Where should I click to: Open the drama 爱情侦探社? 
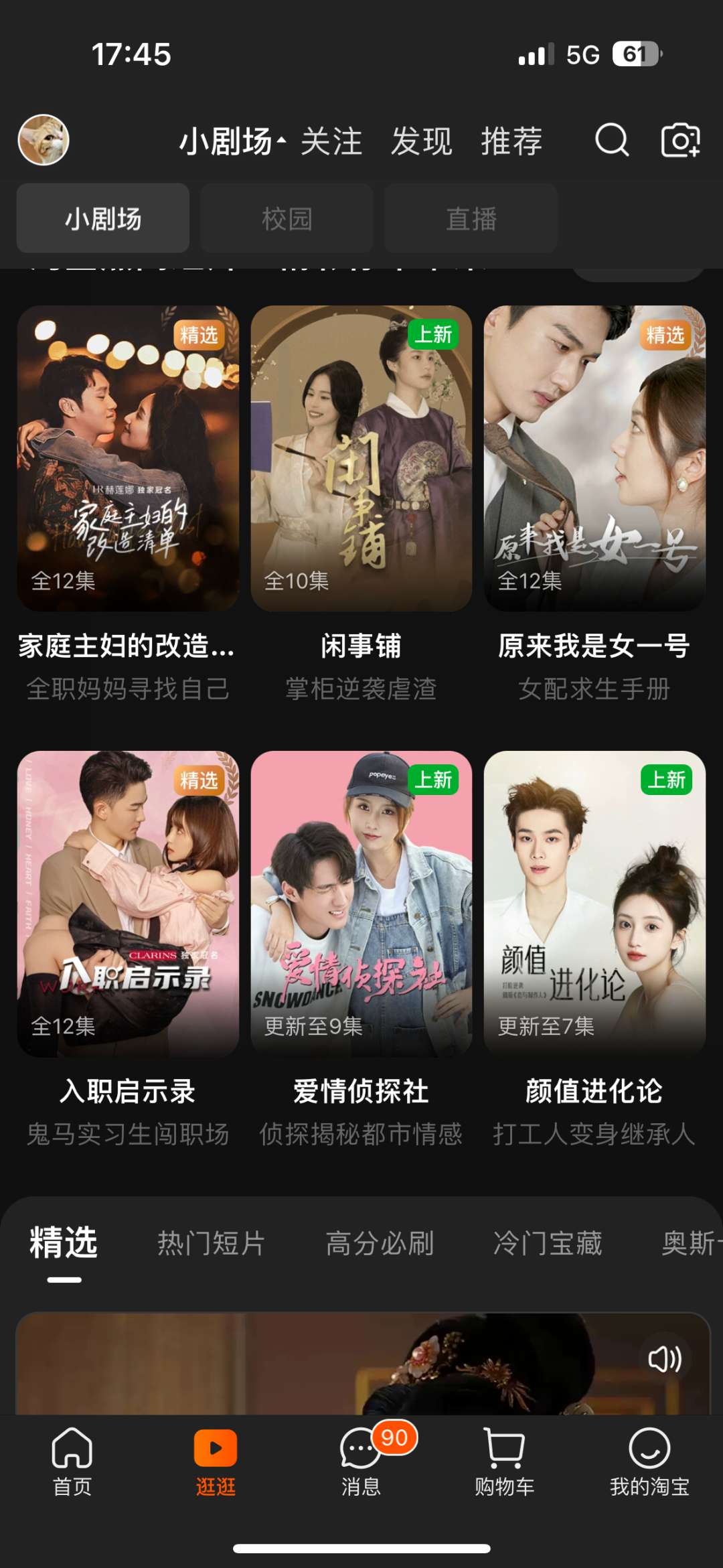361,904
